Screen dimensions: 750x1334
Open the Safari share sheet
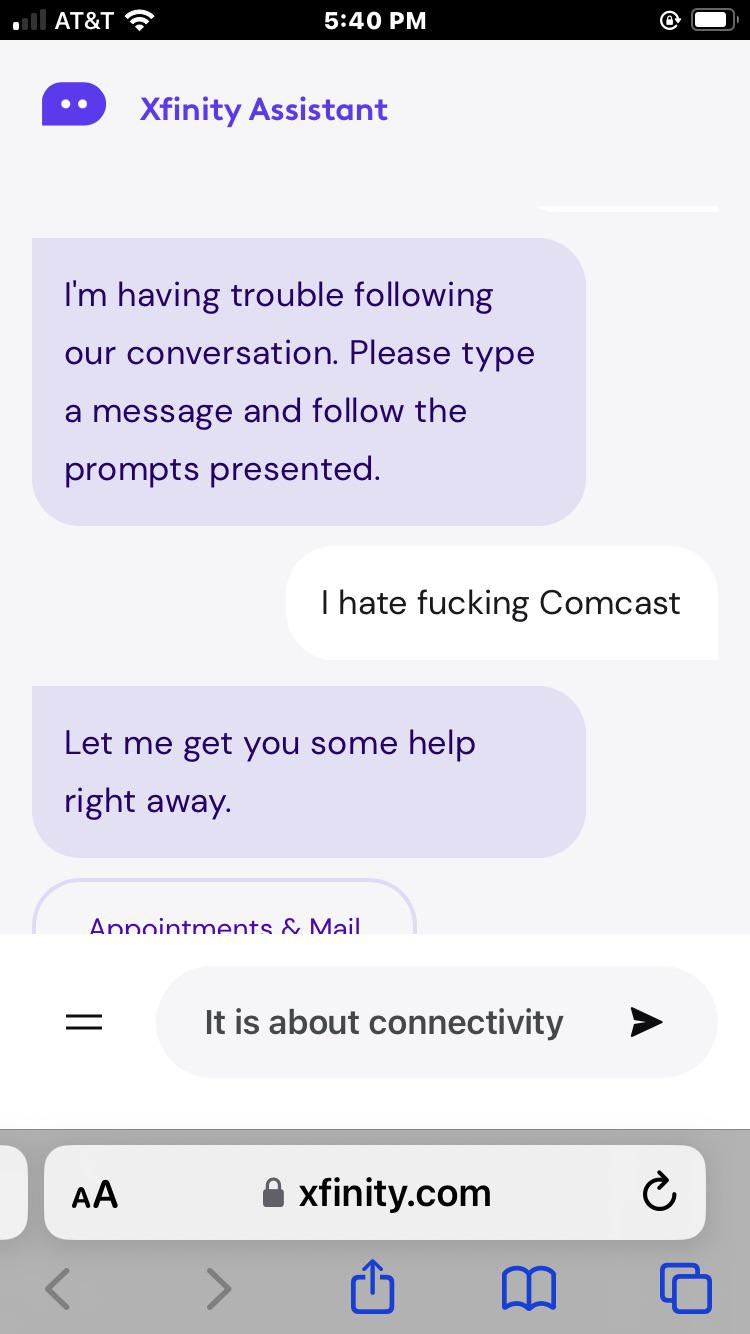373,1288
